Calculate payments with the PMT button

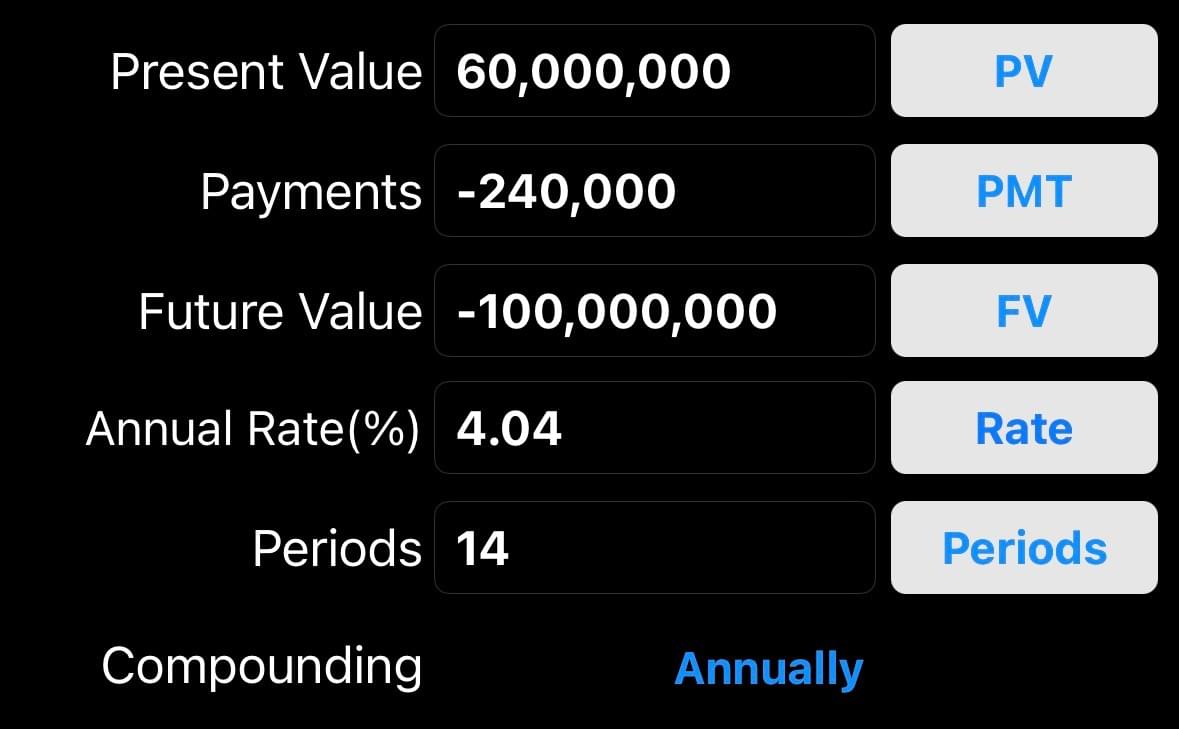click(x=1024, y=191)
